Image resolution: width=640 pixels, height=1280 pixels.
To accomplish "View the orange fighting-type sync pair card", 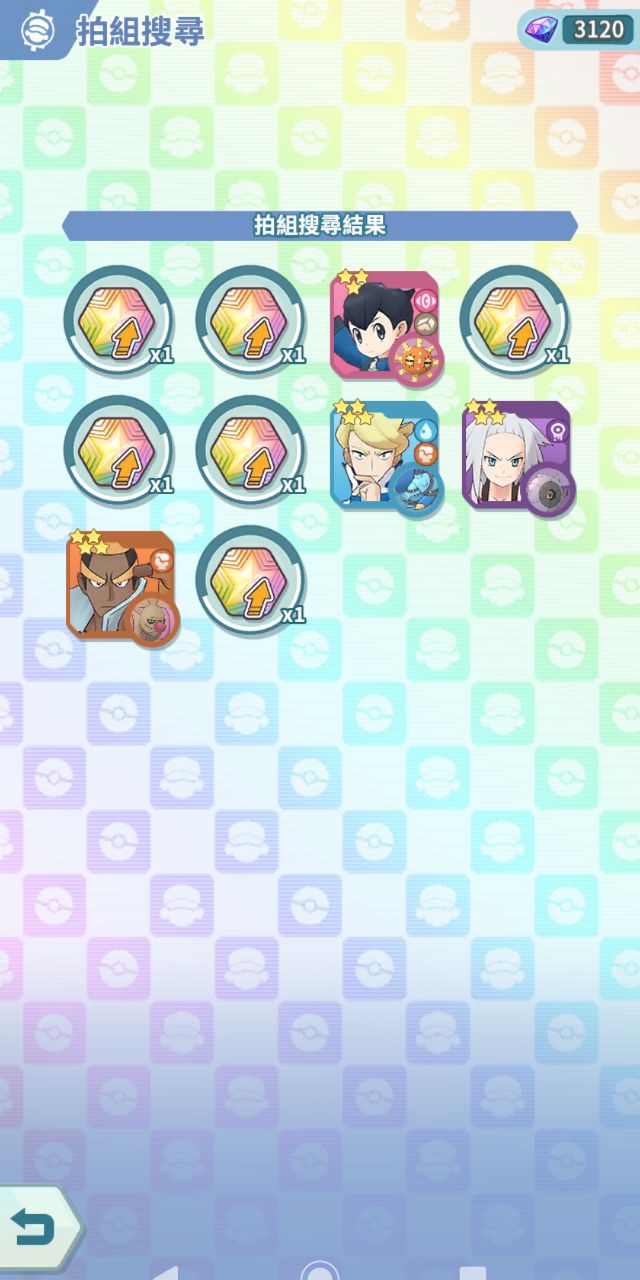I will 120,587.
